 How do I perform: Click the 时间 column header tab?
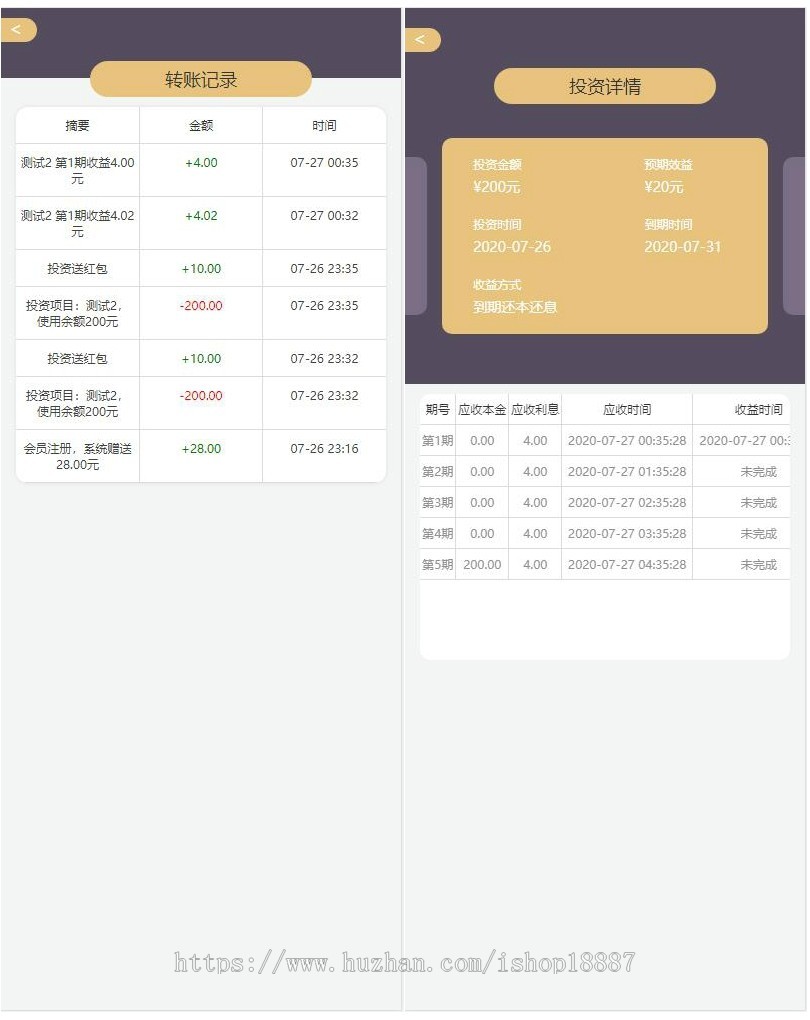point(323,125)
